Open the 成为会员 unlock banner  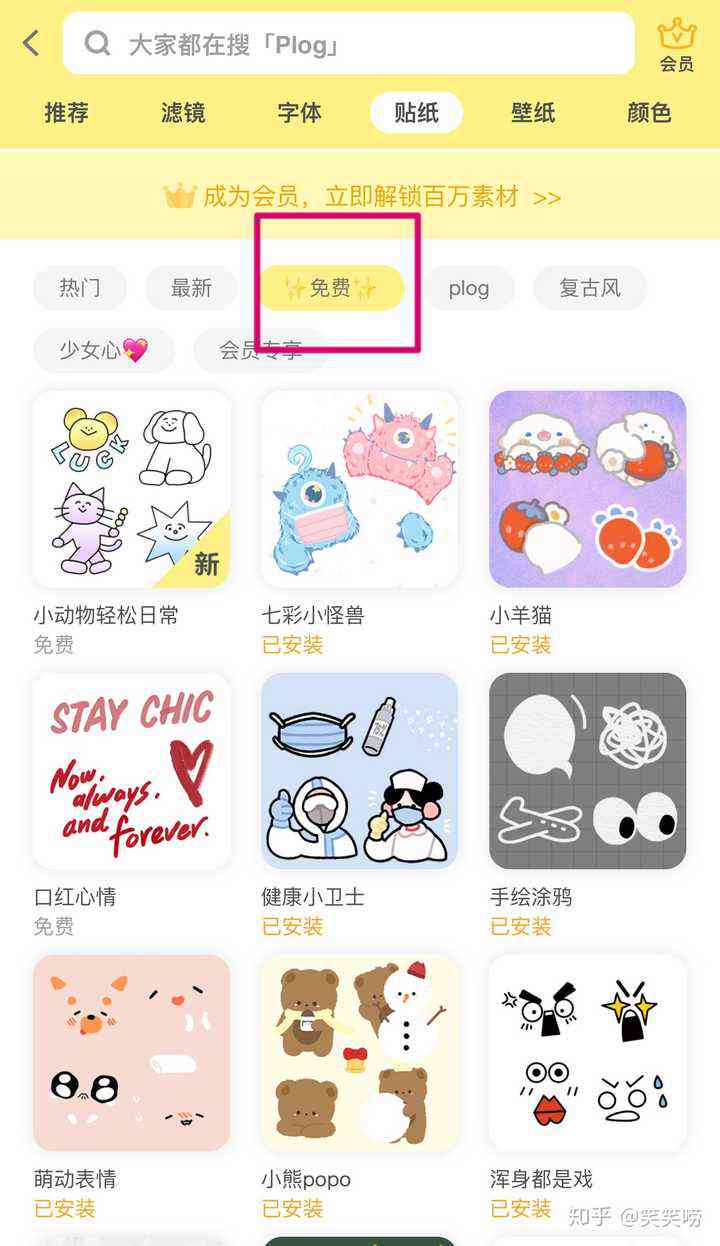click(x=360, y=196)
